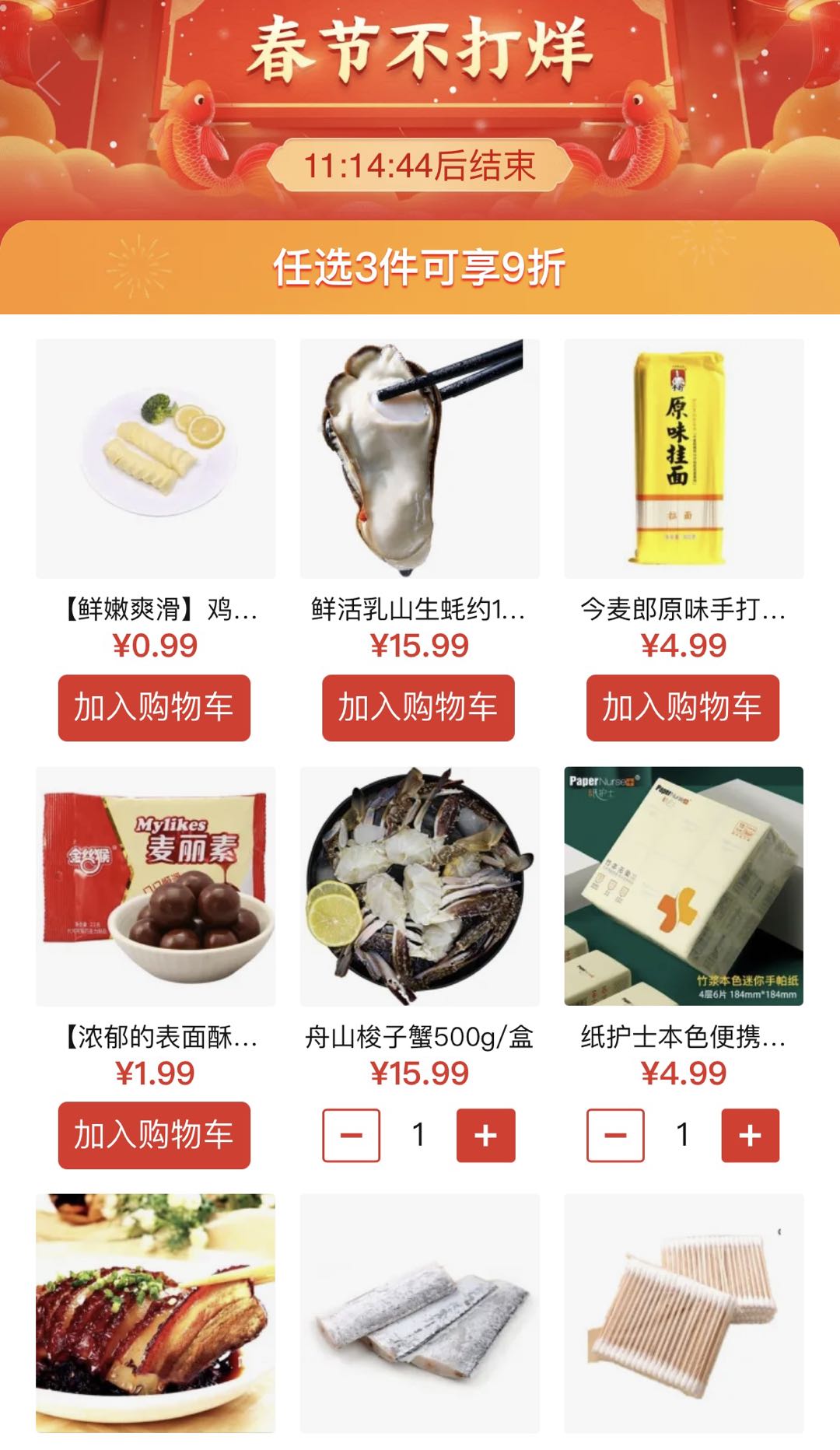View the 舟山梭子蟹 crab product
The image size is (840, 1450).
point(420,886)
